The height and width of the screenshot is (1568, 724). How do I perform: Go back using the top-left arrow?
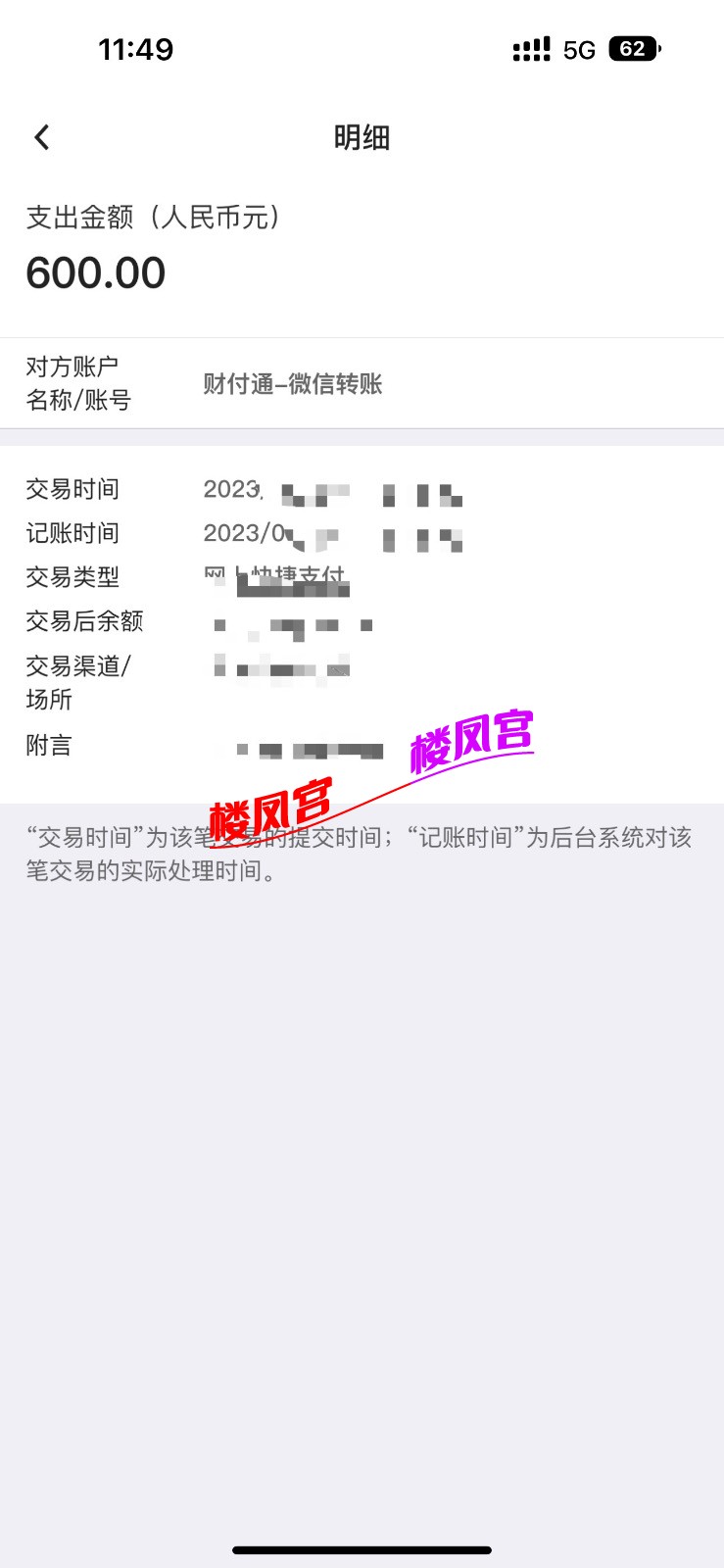click(42, 137)
